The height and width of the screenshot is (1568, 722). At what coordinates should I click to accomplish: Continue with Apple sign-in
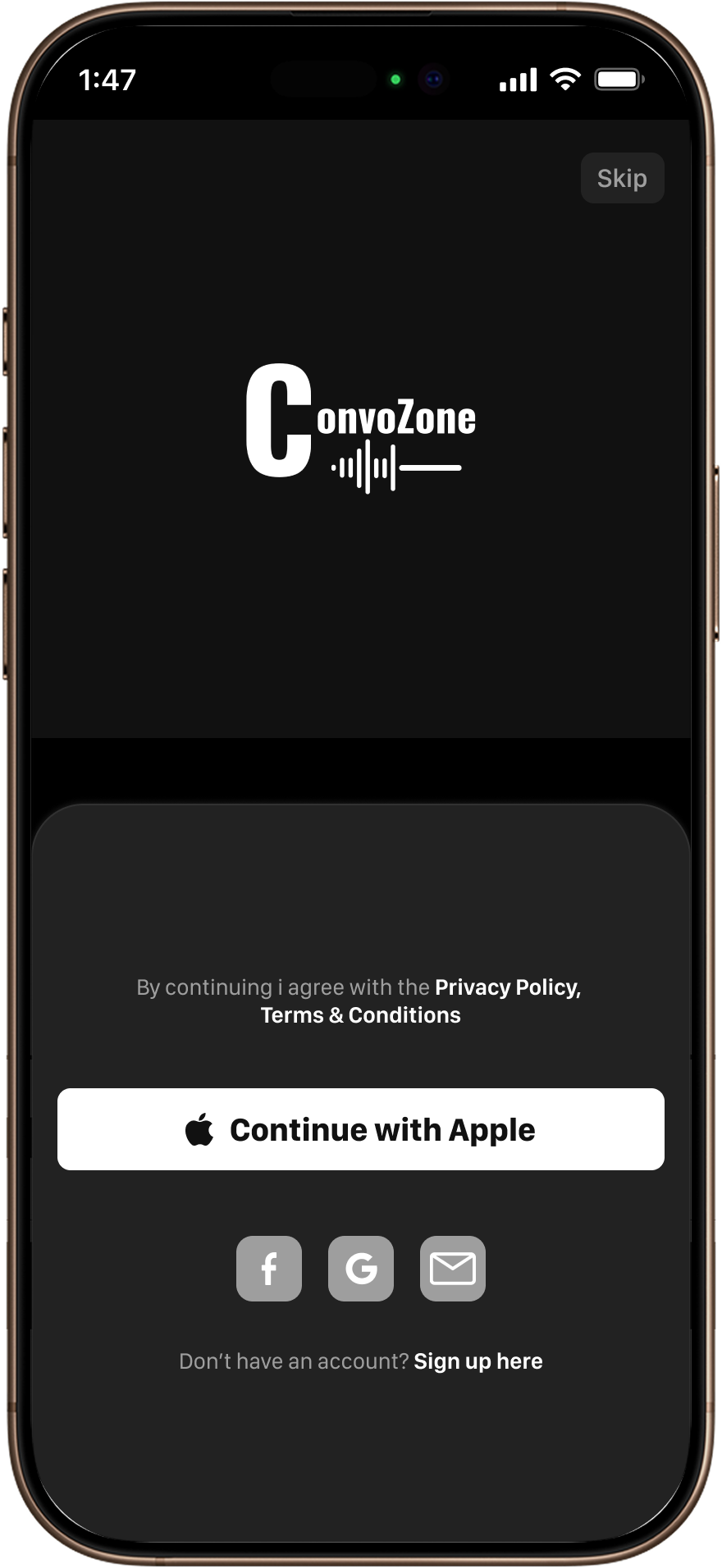[x=361, y=1129]
